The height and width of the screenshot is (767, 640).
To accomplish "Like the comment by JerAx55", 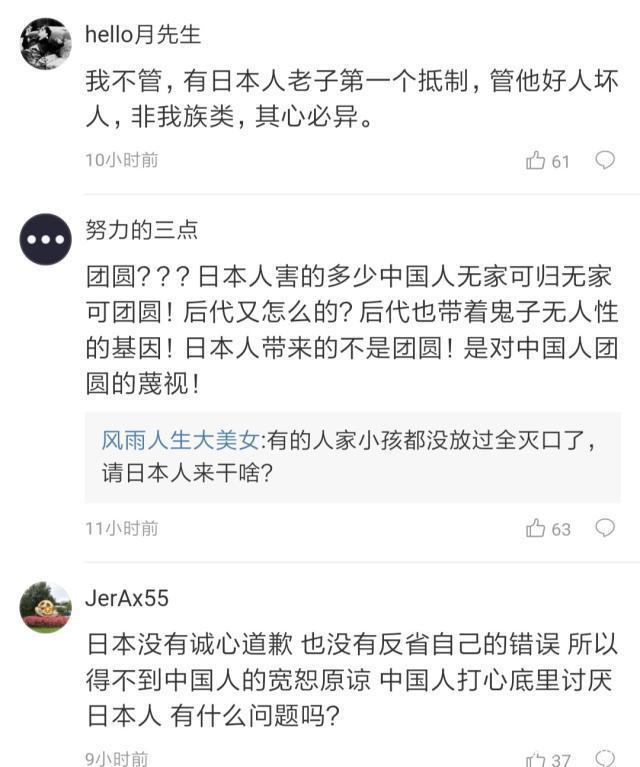I will 536,759.
